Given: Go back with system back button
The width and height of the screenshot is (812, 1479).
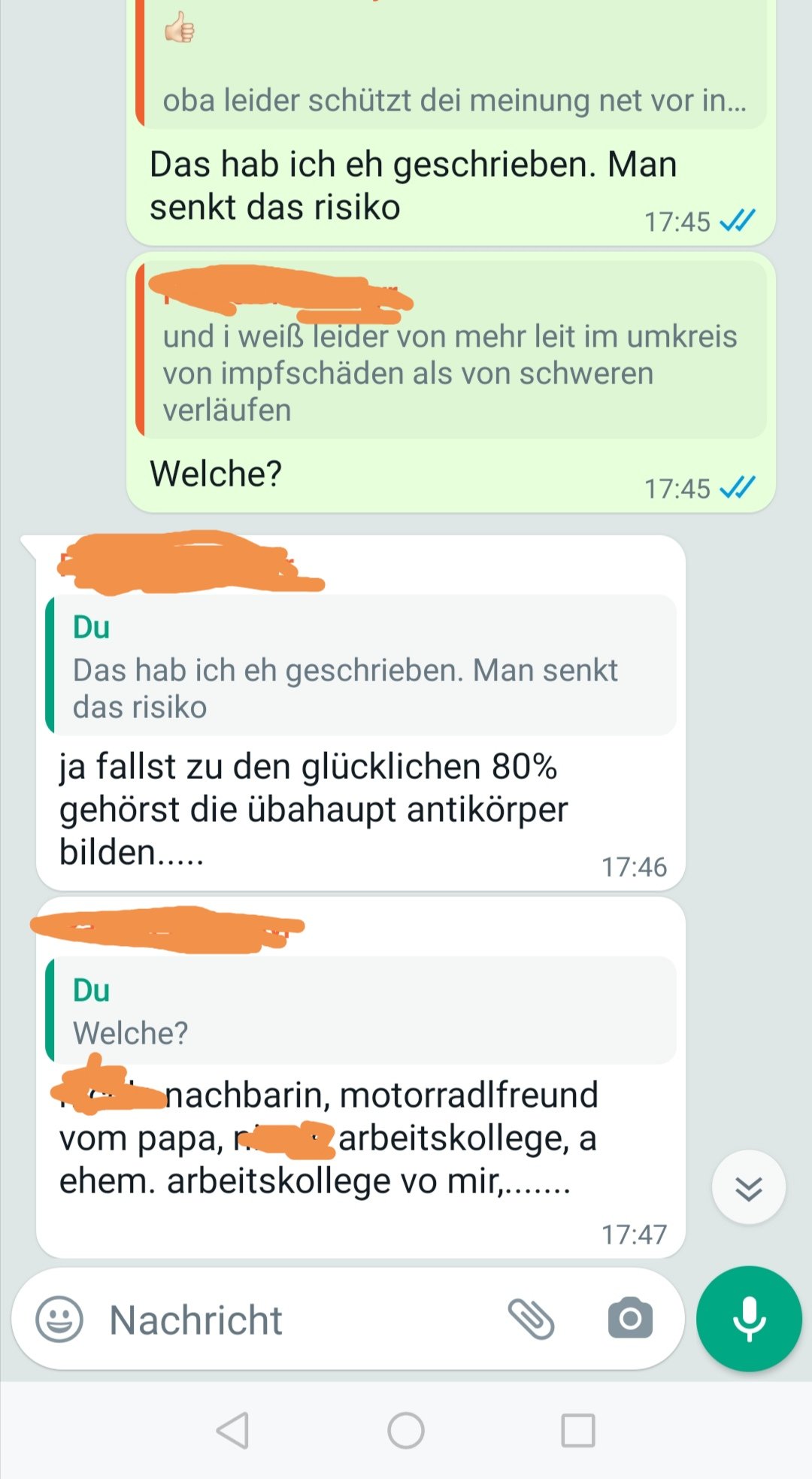Looking at the screenshot, I should 232,1430.
